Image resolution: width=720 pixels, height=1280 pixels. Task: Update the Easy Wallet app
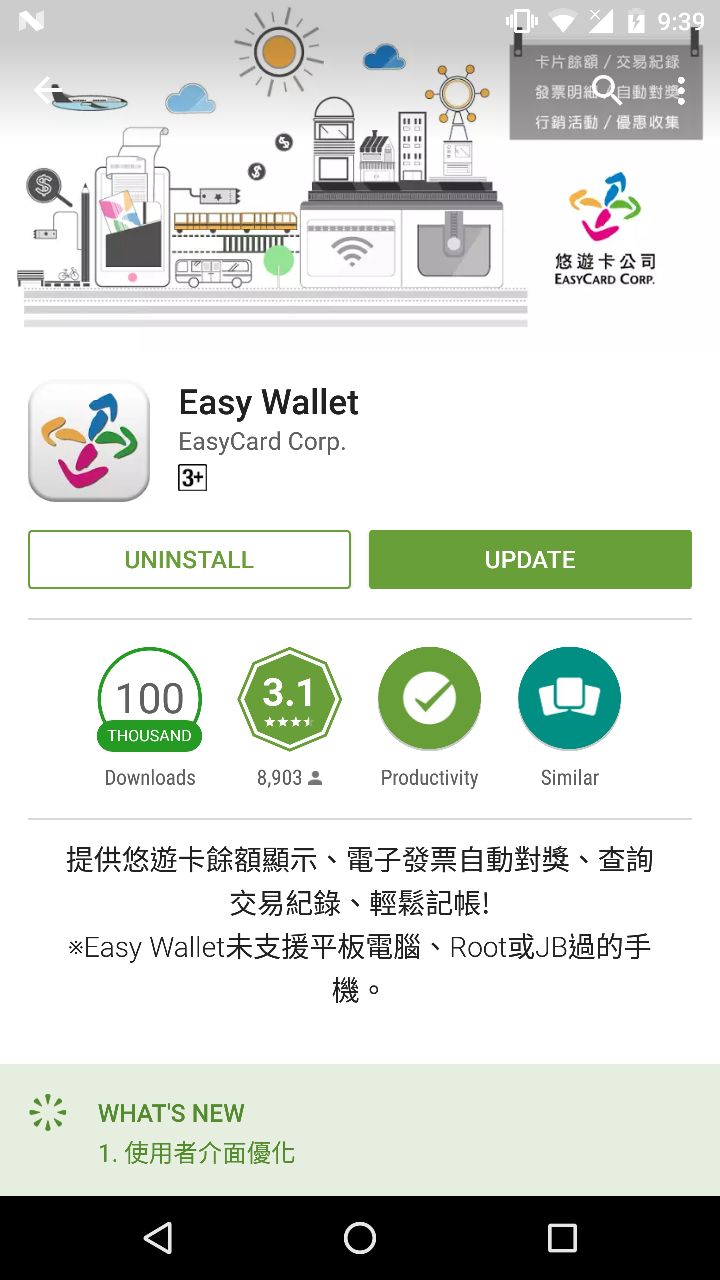(530, 559)
